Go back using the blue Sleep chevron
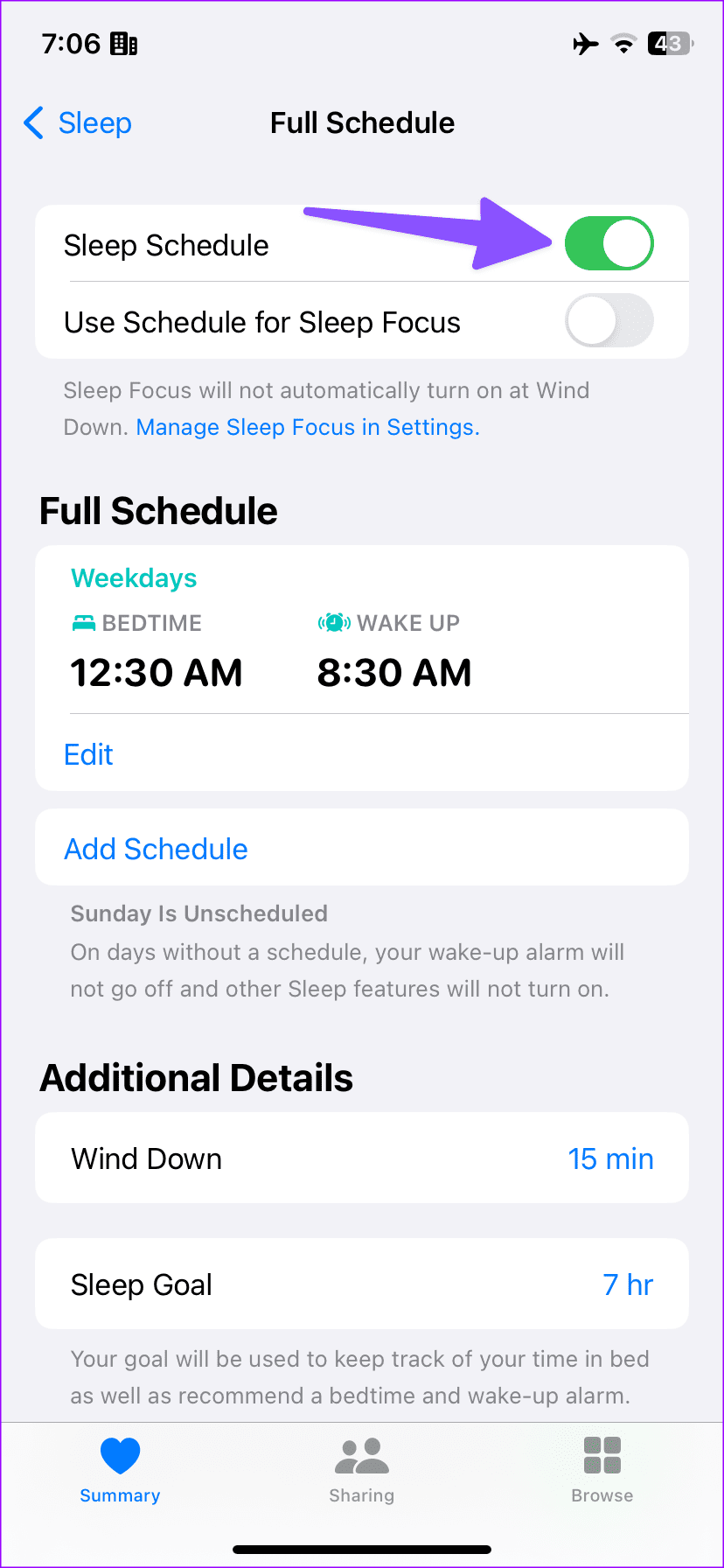The image size is (724, 1568). 77,123
